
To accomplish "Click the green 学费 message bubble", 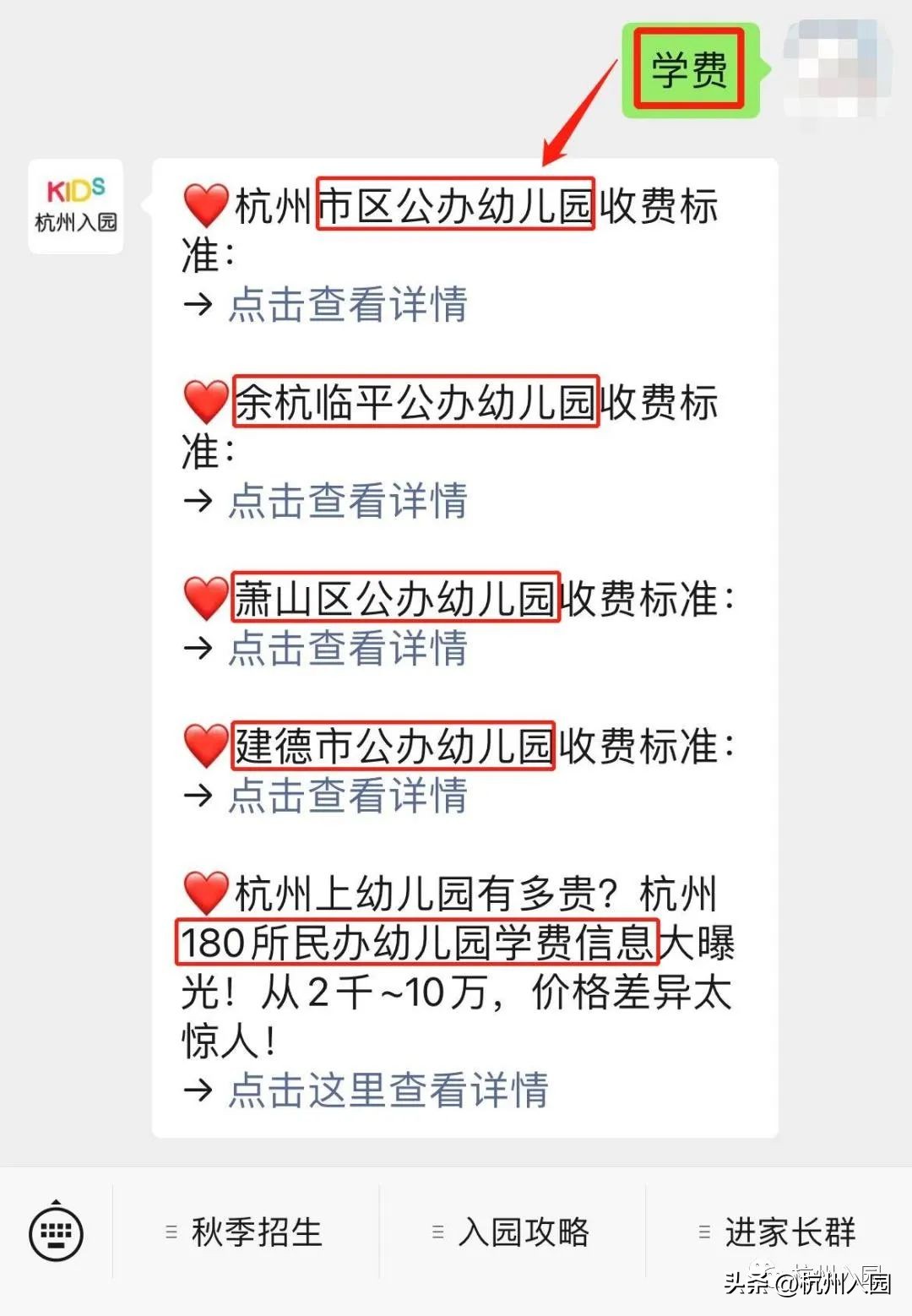I will coord(690,68).
